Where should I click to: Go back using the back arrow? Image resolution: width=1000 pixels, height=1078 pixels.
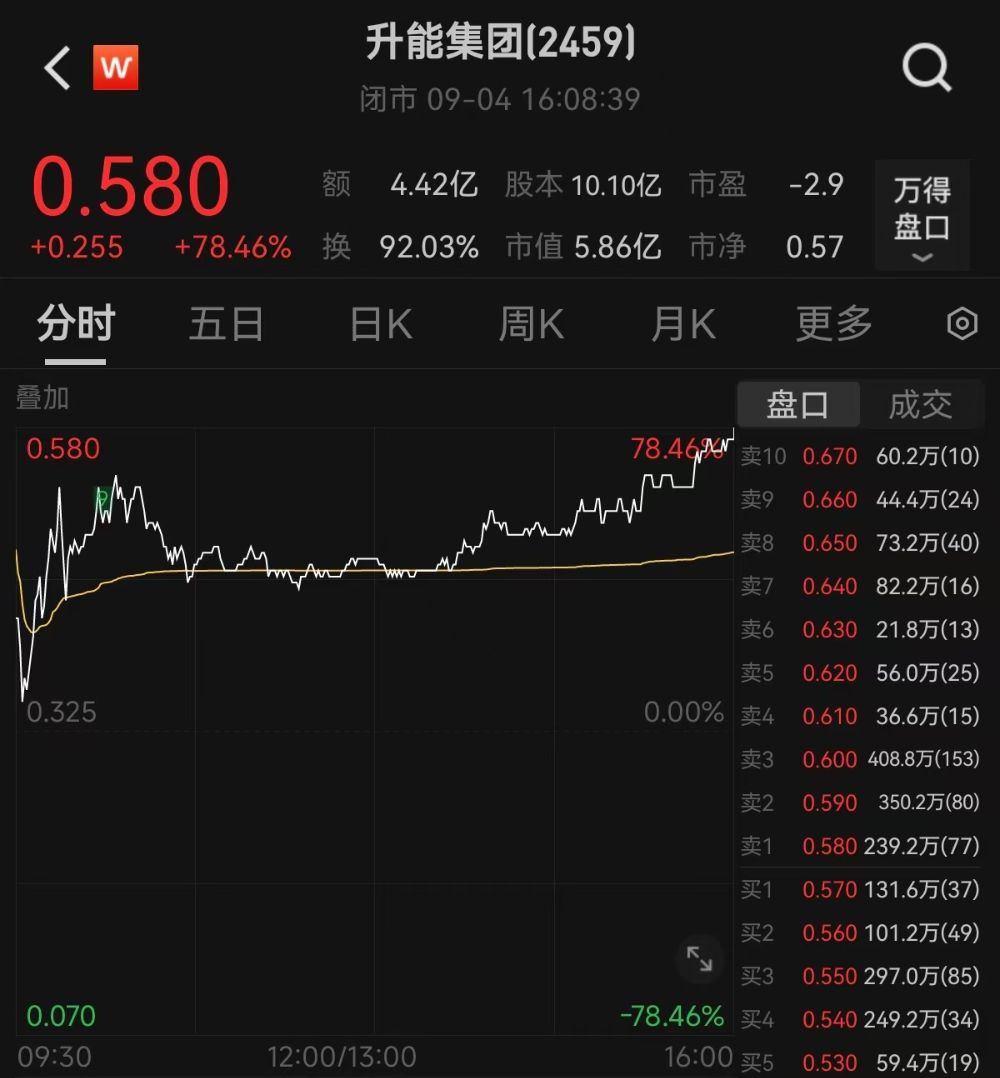(58, 68)
